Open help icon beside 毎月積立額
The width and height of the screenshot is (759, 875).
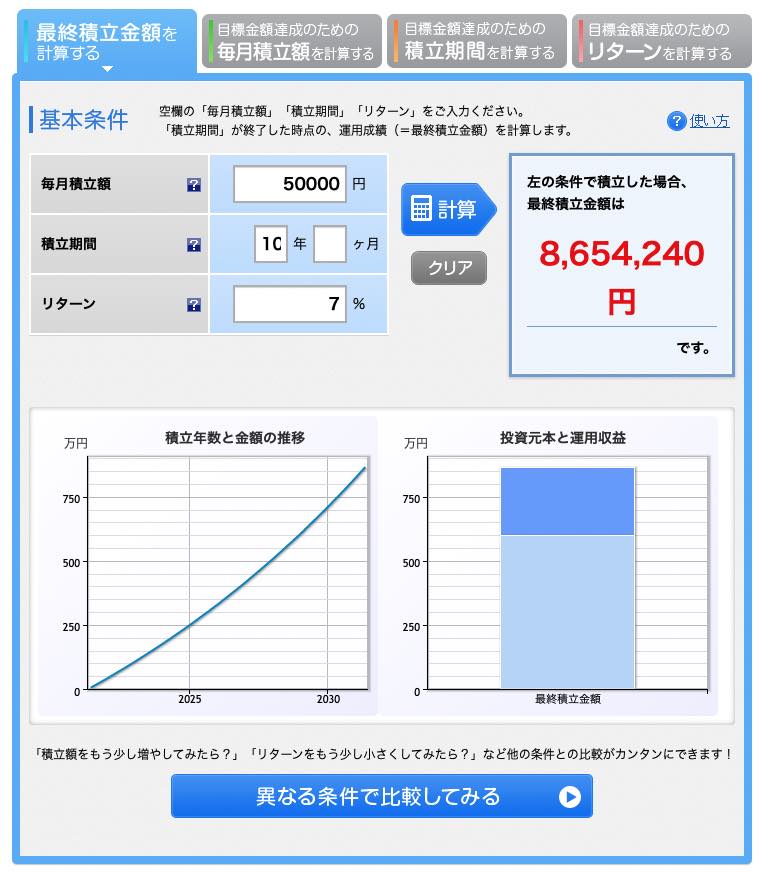click(194, 185)
